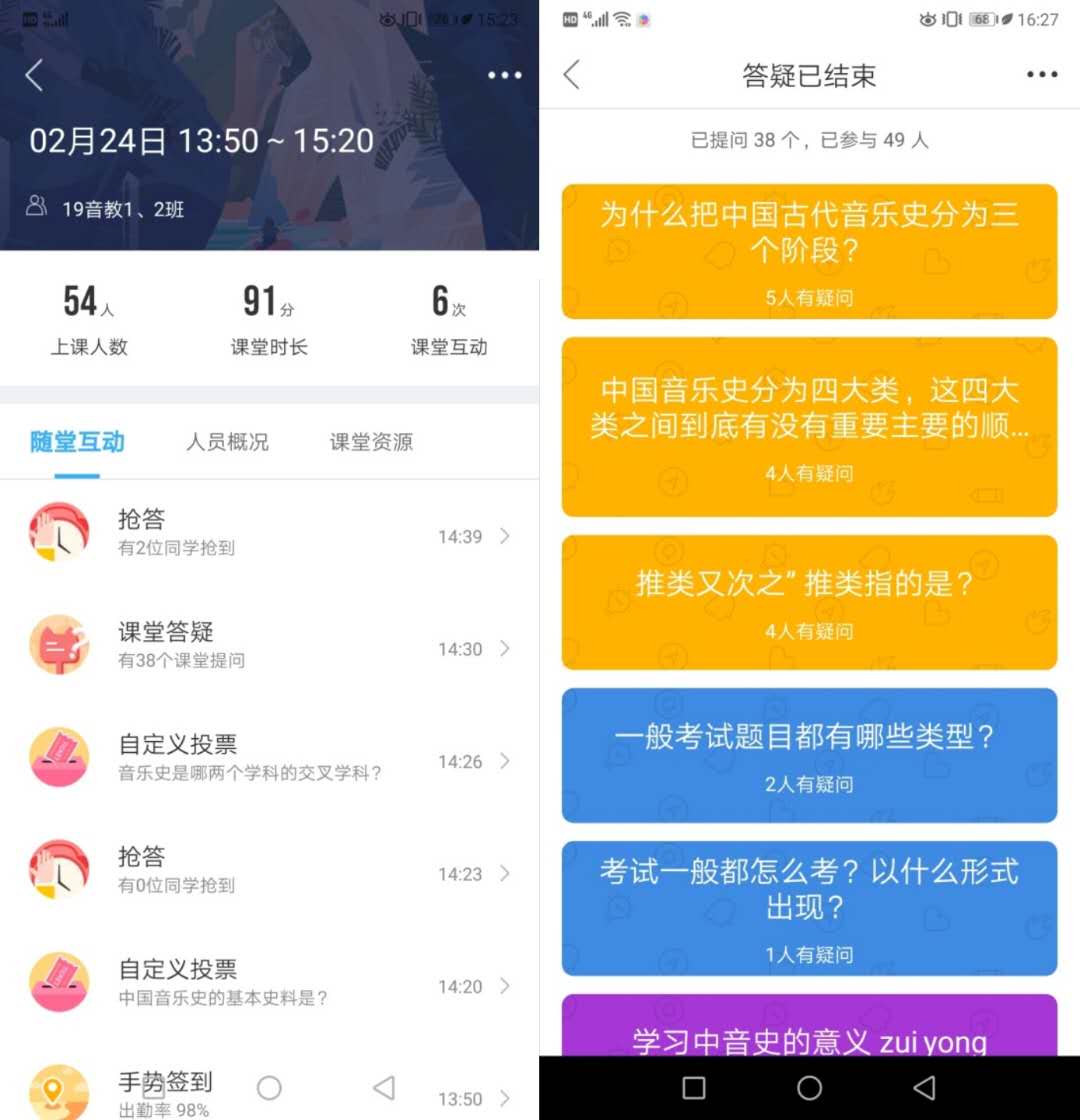The image size is (1080, 1120).
Task: Switch to the 人员概况 tab
Action: point(227,442)
